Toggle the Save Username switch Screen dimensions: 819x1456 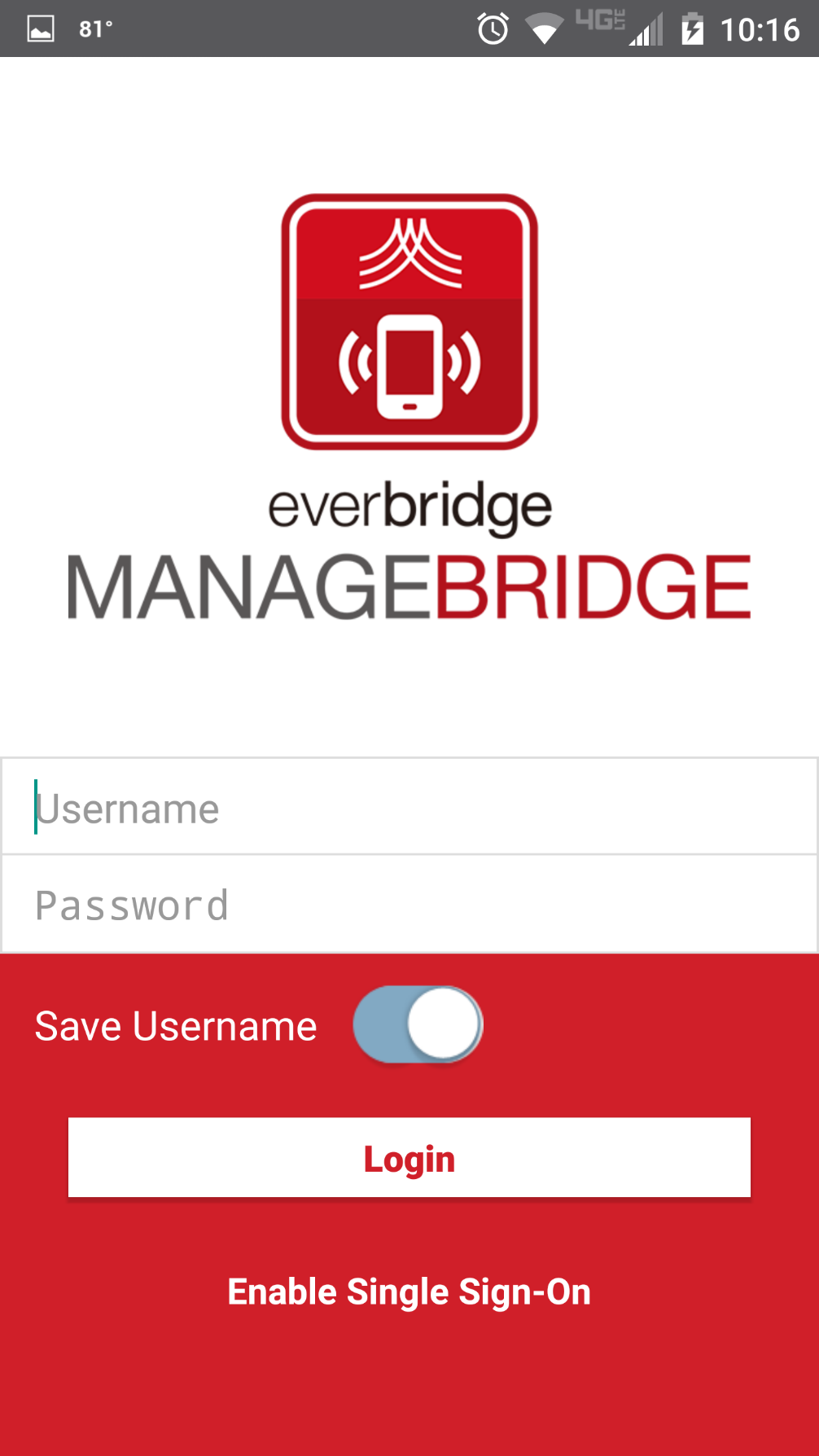(x=418, y=1024)
